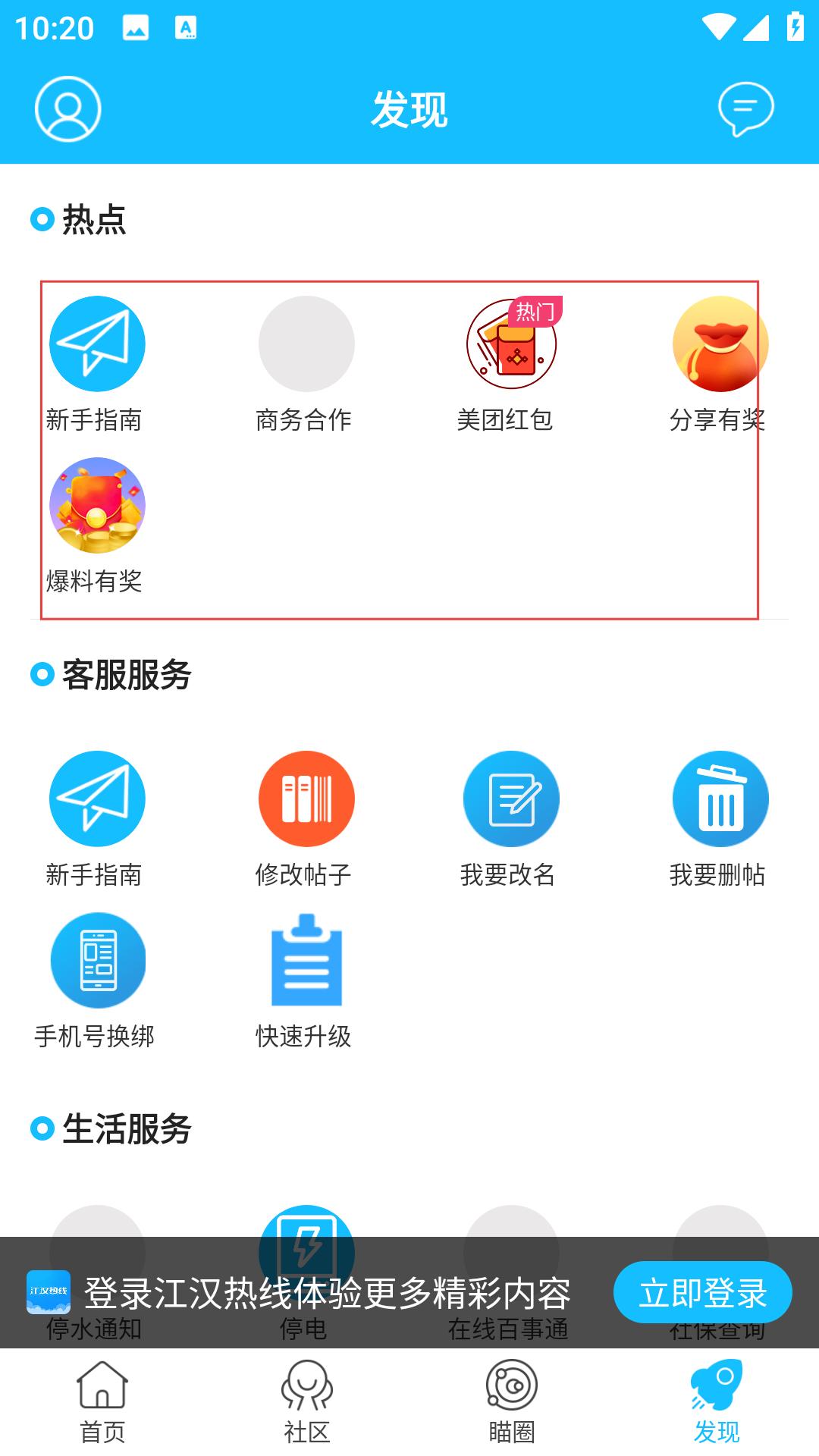Open the profile avatar icon
819x1456 pixels.
click(x=68, y=109)
